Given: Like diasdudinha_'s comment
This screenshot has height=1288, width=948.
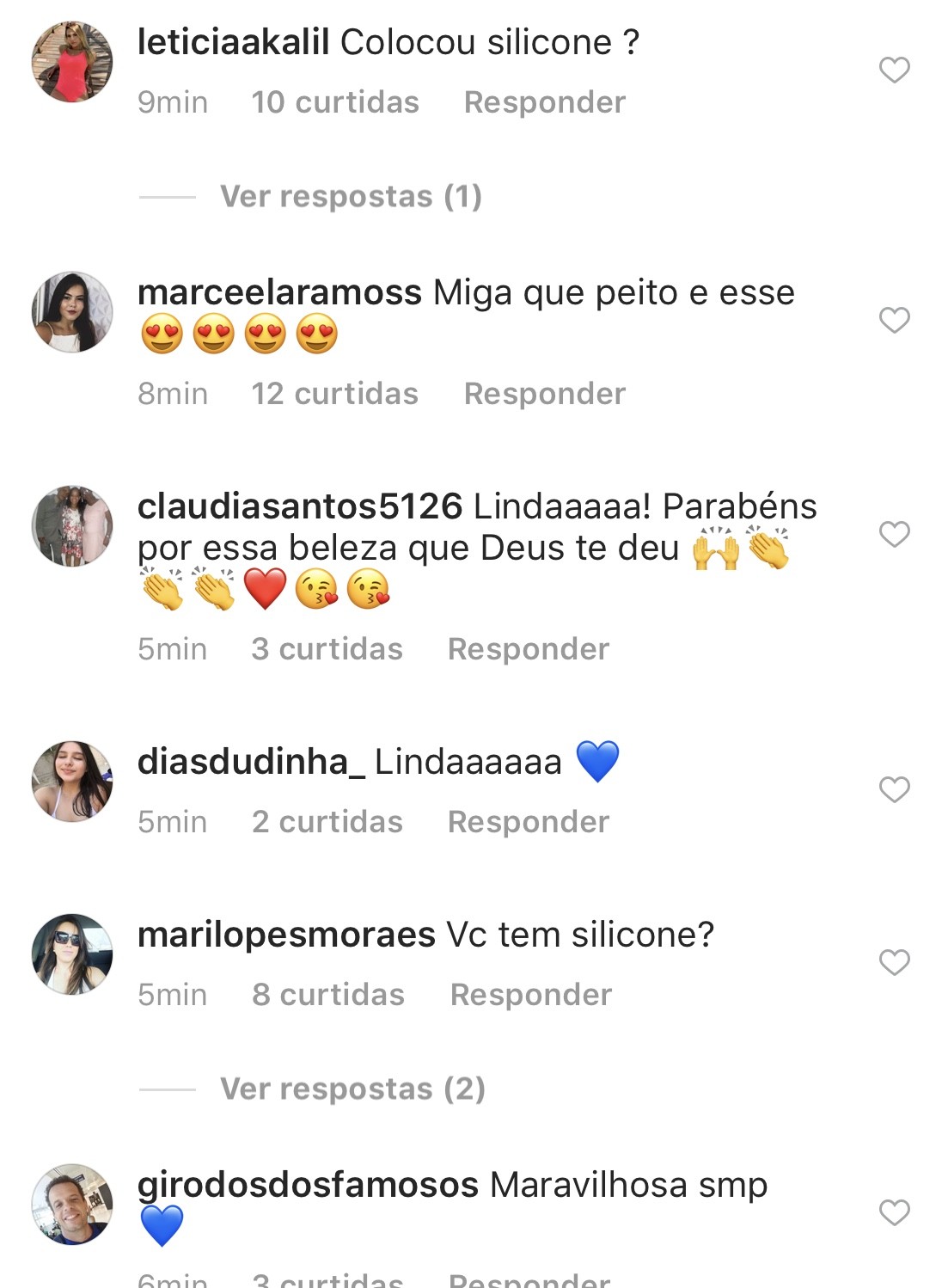Looking at the screenshot, I should pos(894,790).
